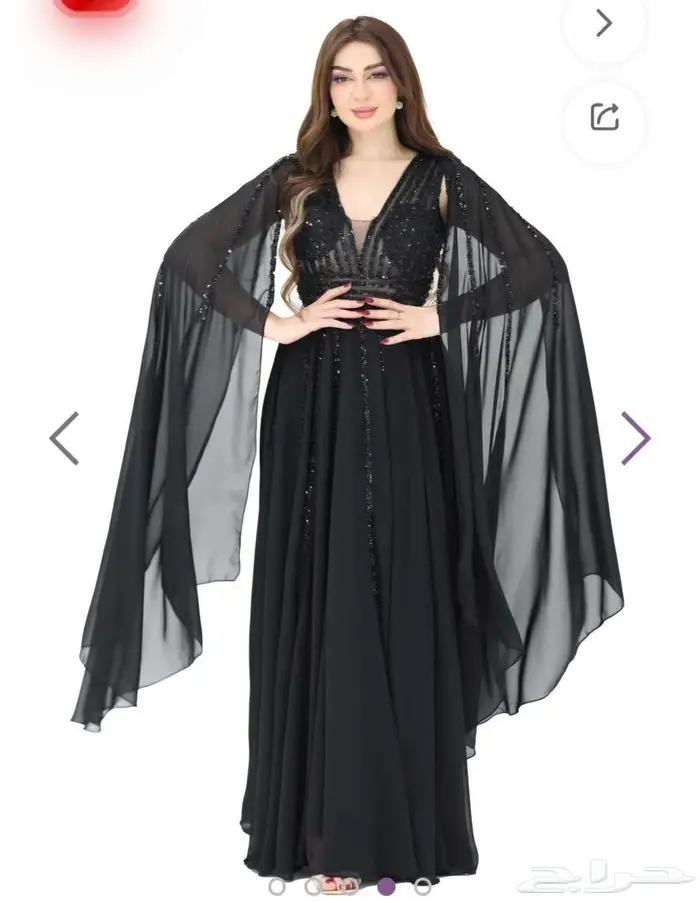Show the previous dress photo
This screenshot has height=903, width=700.
[64, 438]
